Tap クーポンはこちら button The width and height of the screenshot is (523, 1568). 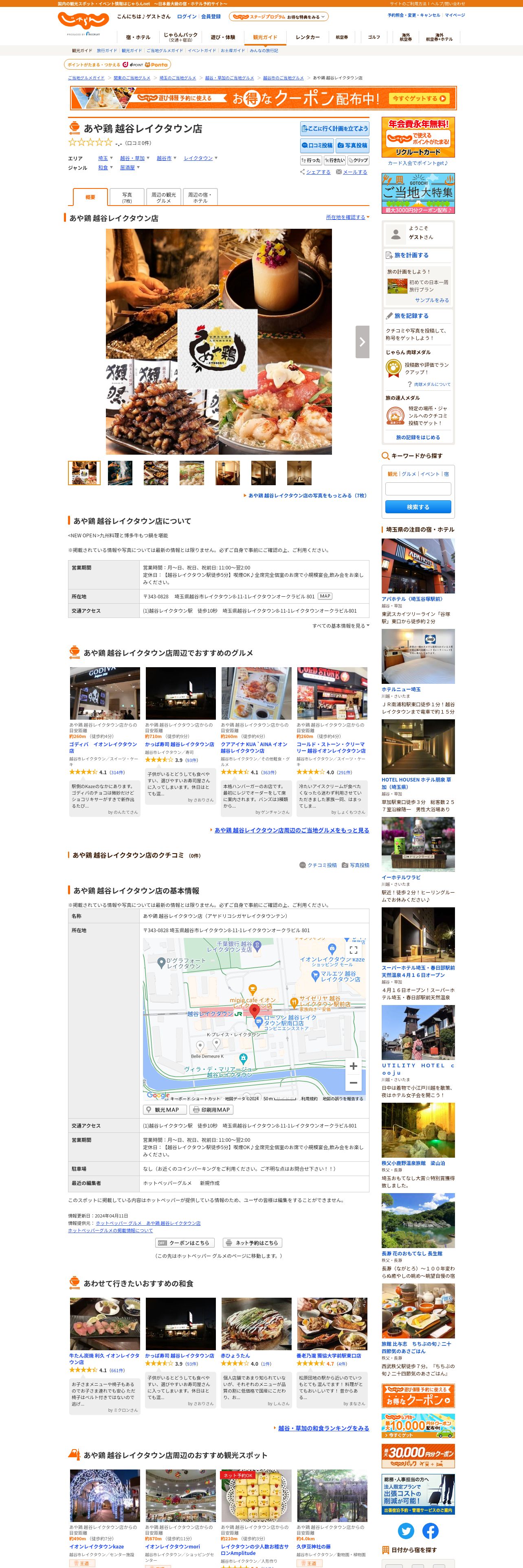[x=185, y=1242]
